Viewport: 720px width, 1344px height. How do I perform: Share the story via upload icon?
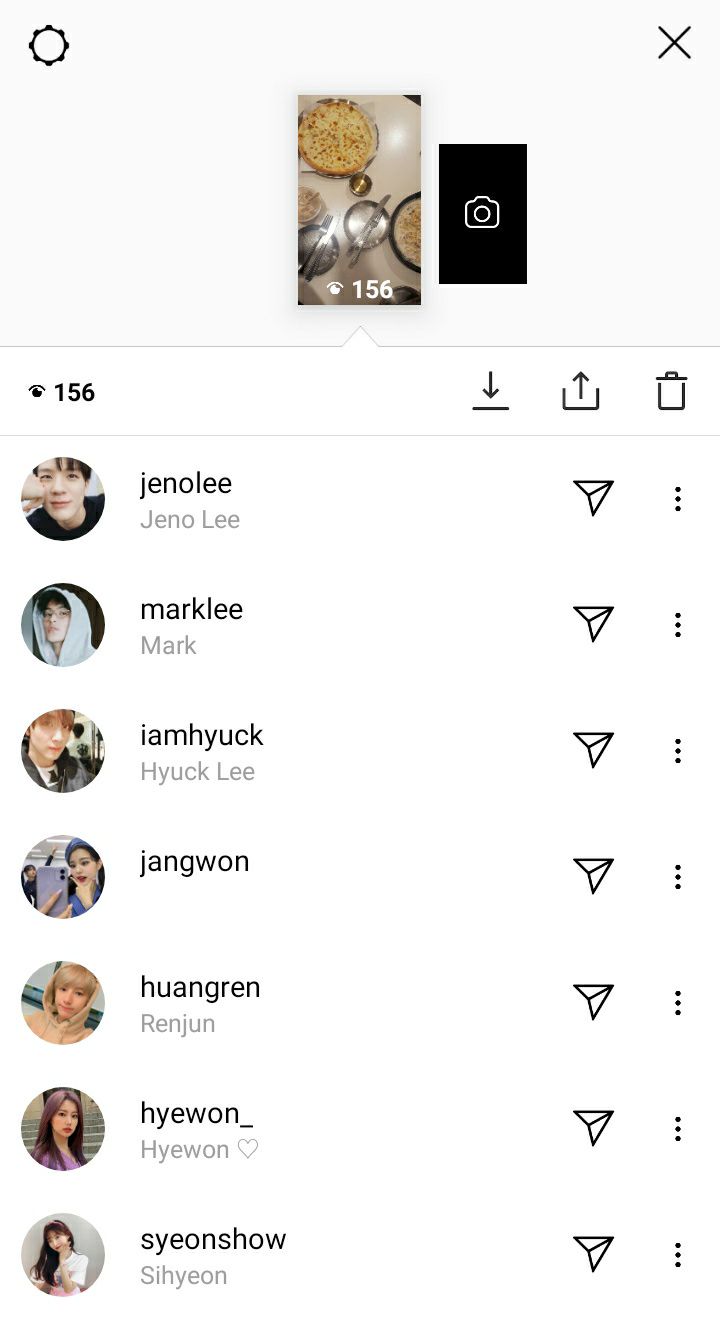pyautogui.click(x=581, y=391)
